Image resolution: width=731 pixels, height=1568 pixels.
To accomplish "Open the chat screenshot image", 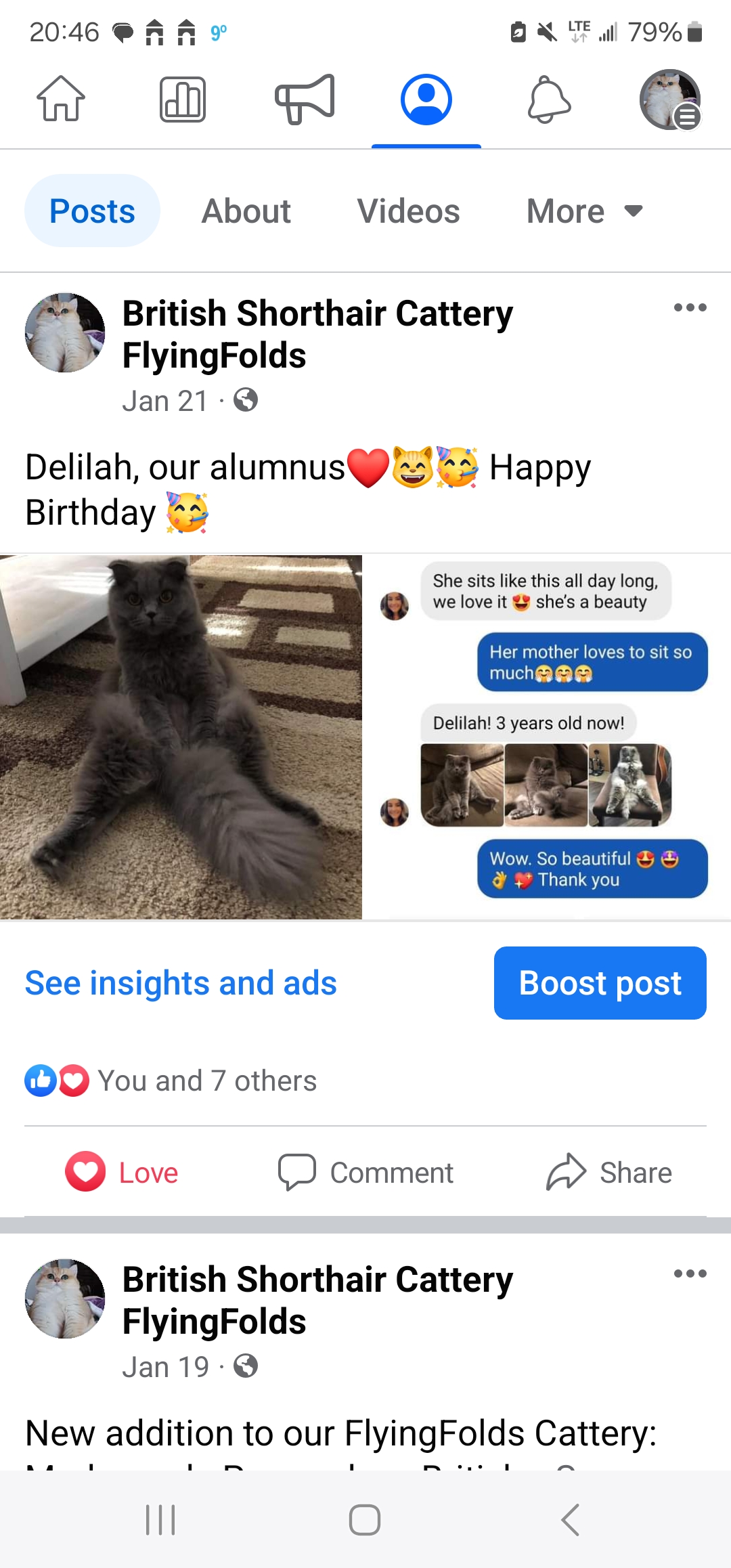I will click(x=547, y=737).
